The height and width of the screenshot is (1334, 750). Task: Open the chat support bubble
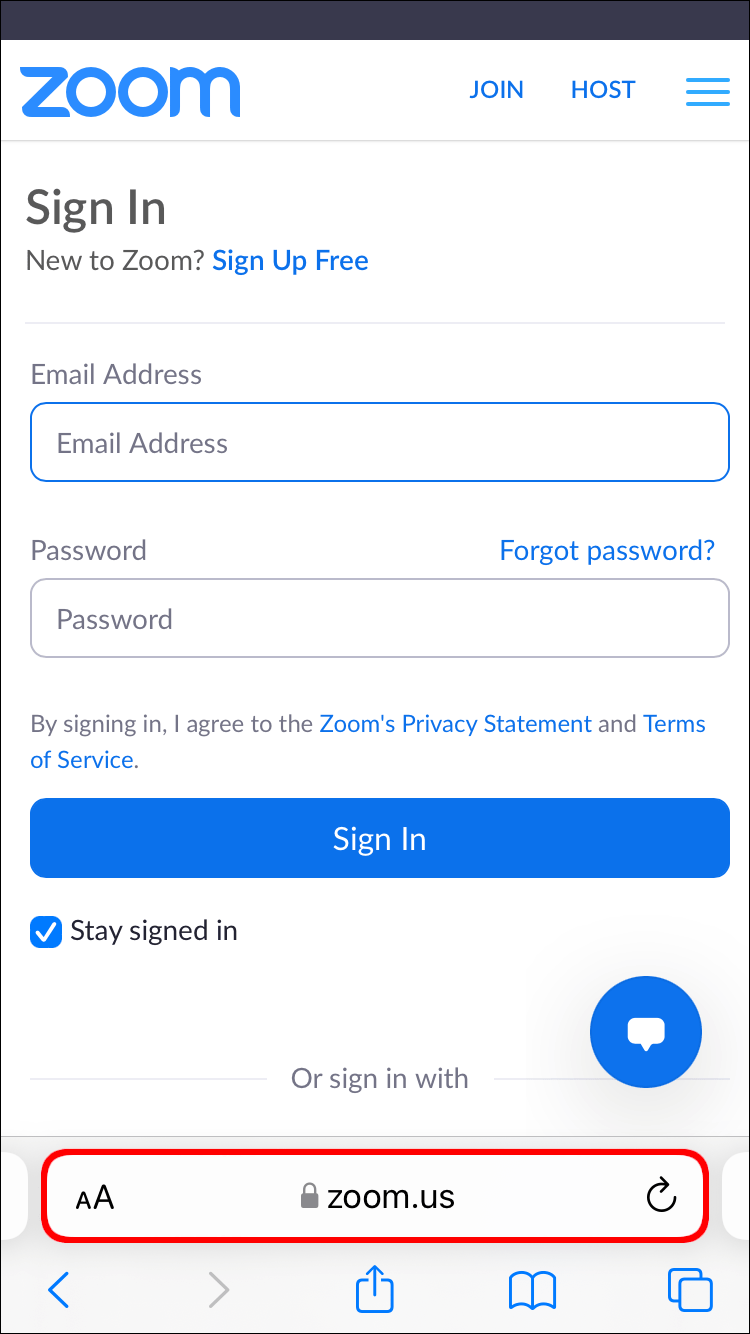646,1032
